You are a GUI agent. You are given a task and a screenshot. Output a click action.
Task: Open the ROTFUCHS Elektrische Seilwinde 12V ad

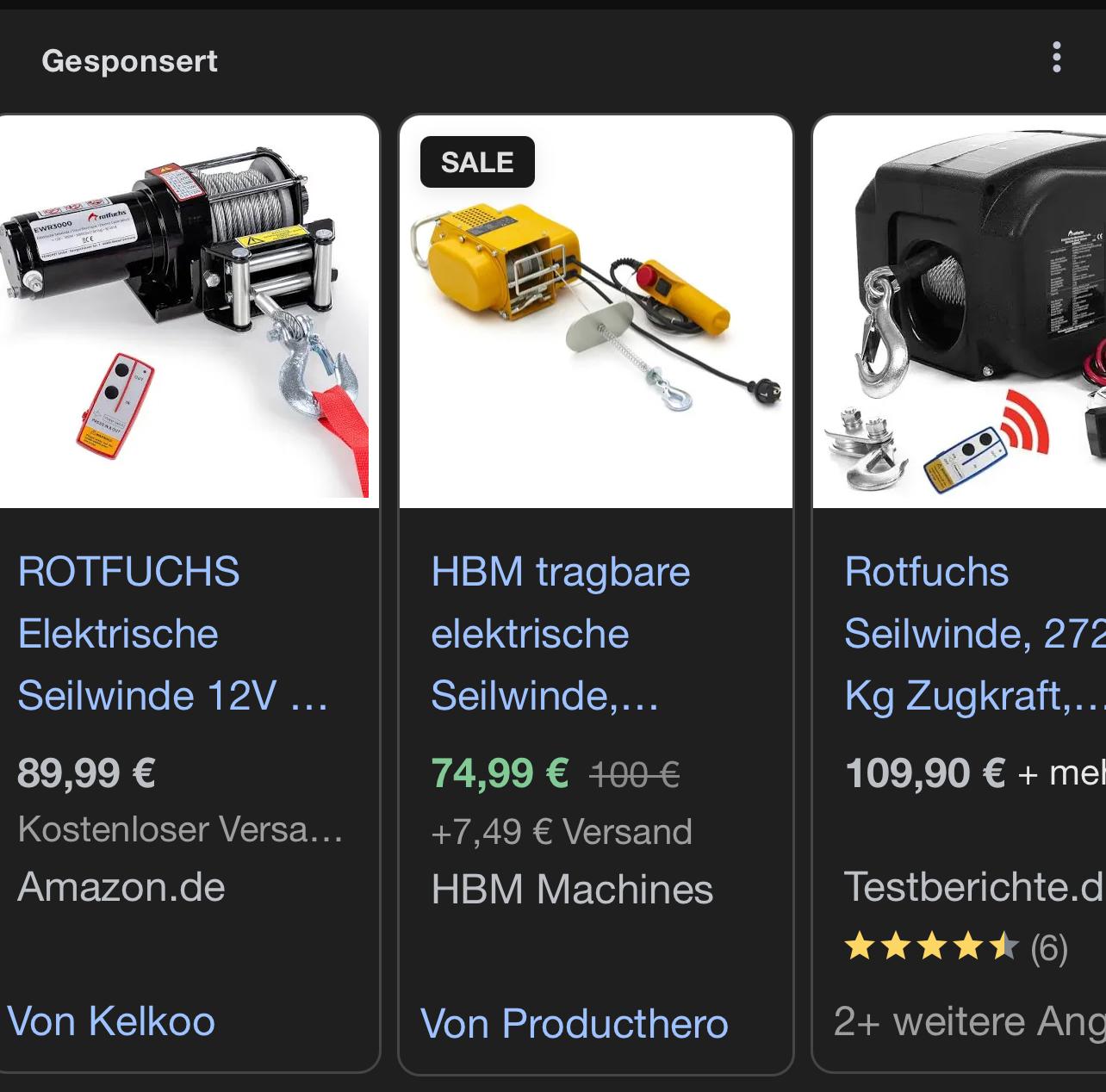tap(129, 633)
